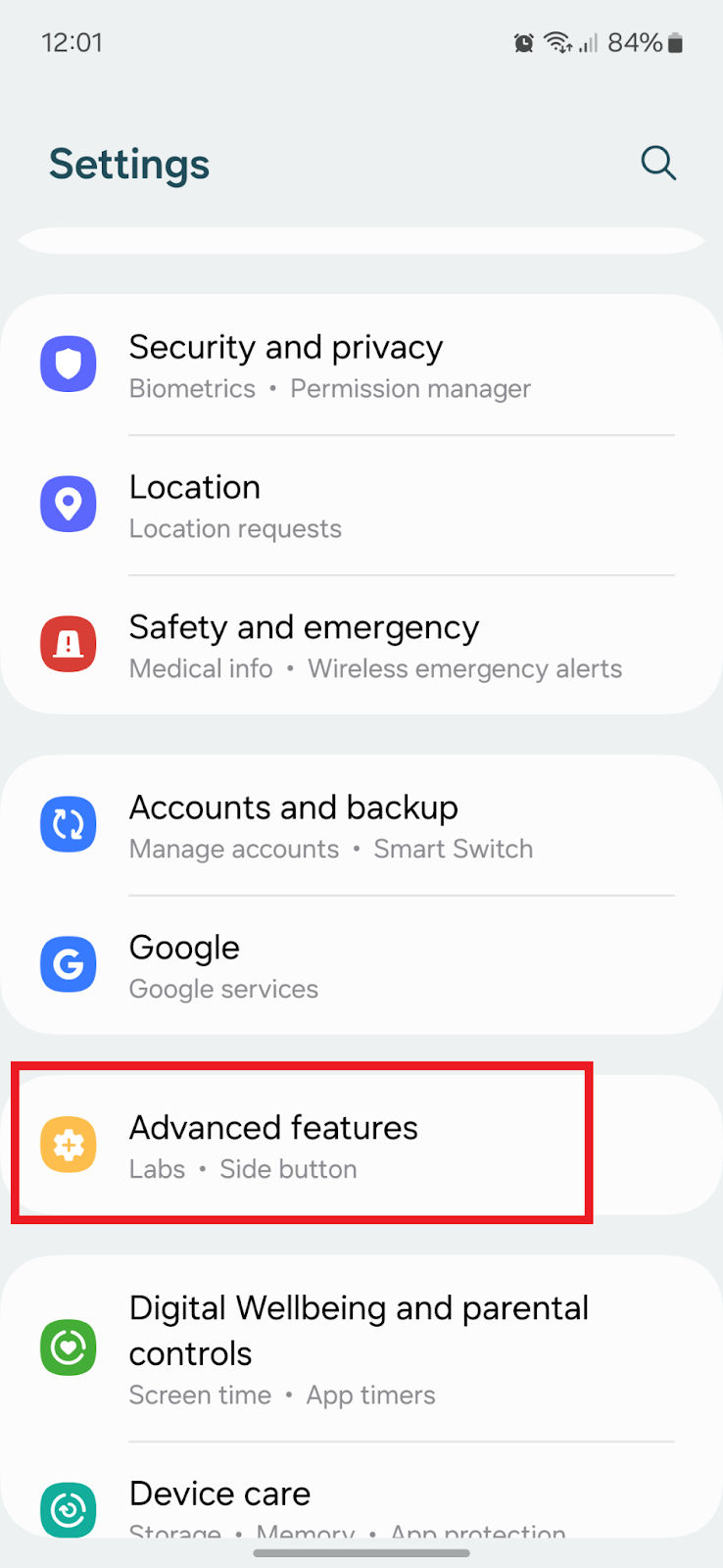
Task: Open Location settings
Action: 361,506
